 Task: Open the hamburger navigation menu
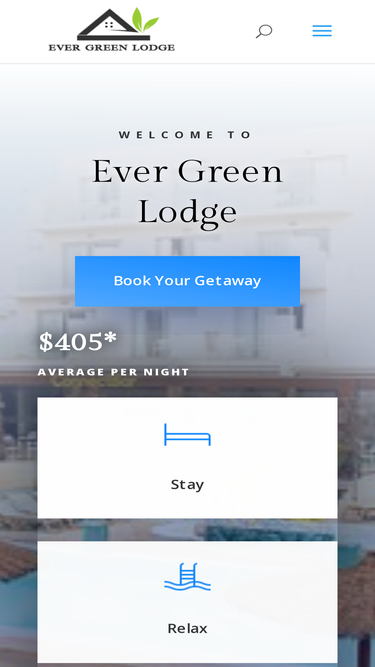coord(322,31)
